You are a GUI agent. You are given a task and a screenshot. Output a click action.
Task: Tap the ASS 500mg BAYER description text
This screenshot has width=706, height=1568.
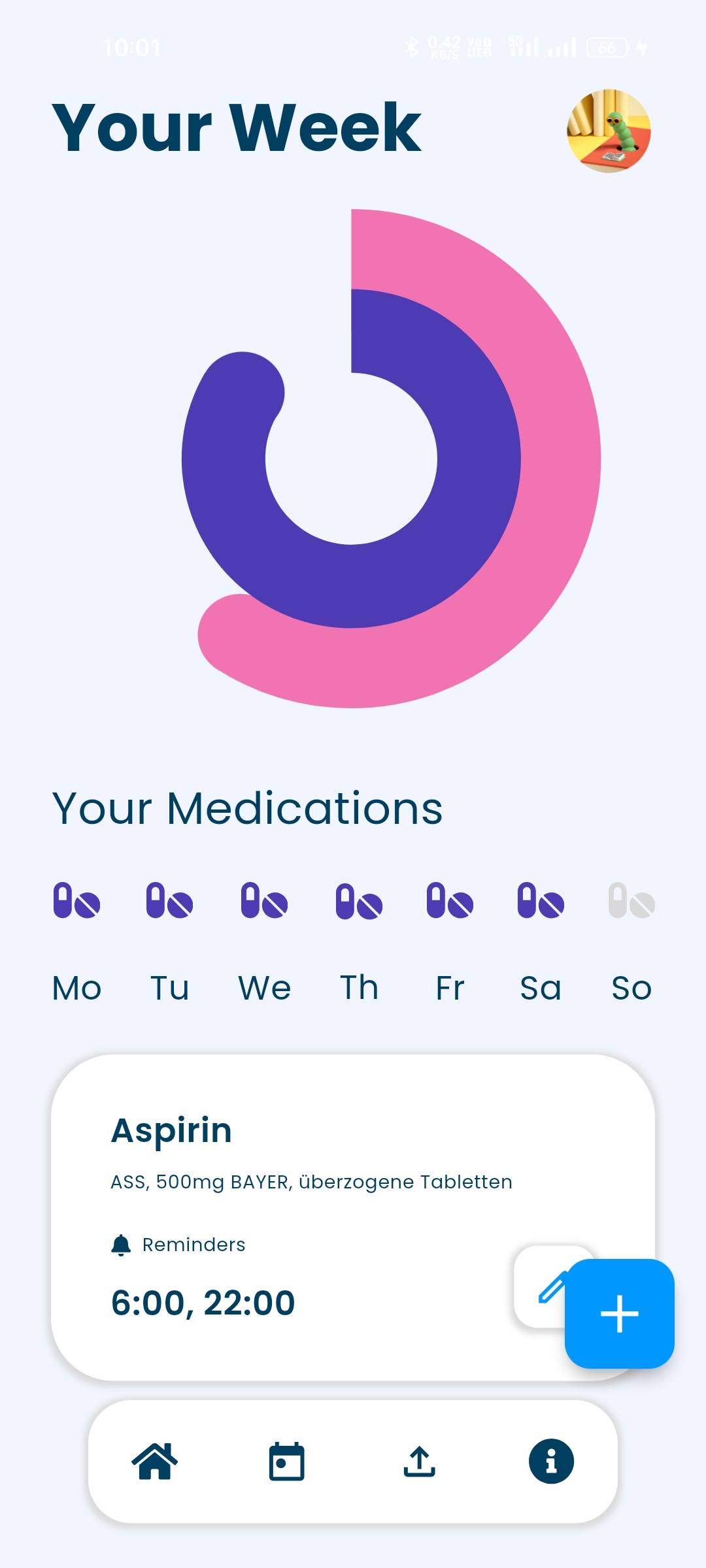pos(312,1182)
